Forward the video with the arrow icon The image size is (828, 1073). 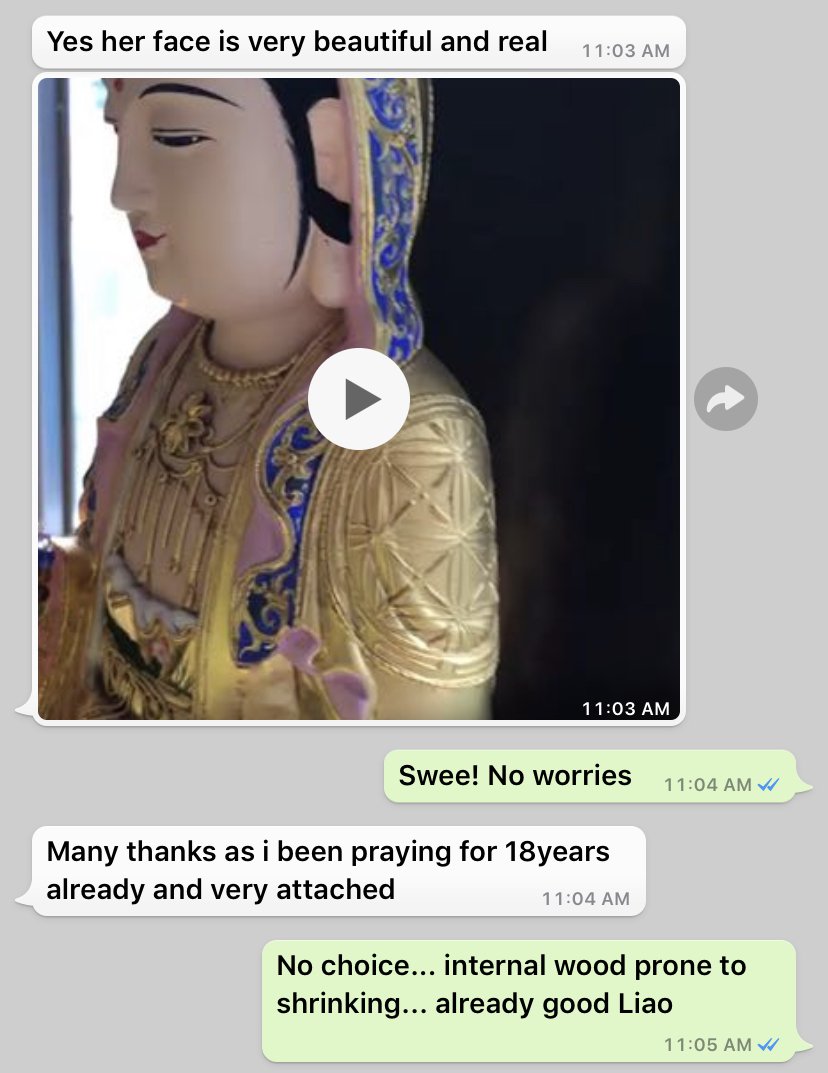pos(725,399)
